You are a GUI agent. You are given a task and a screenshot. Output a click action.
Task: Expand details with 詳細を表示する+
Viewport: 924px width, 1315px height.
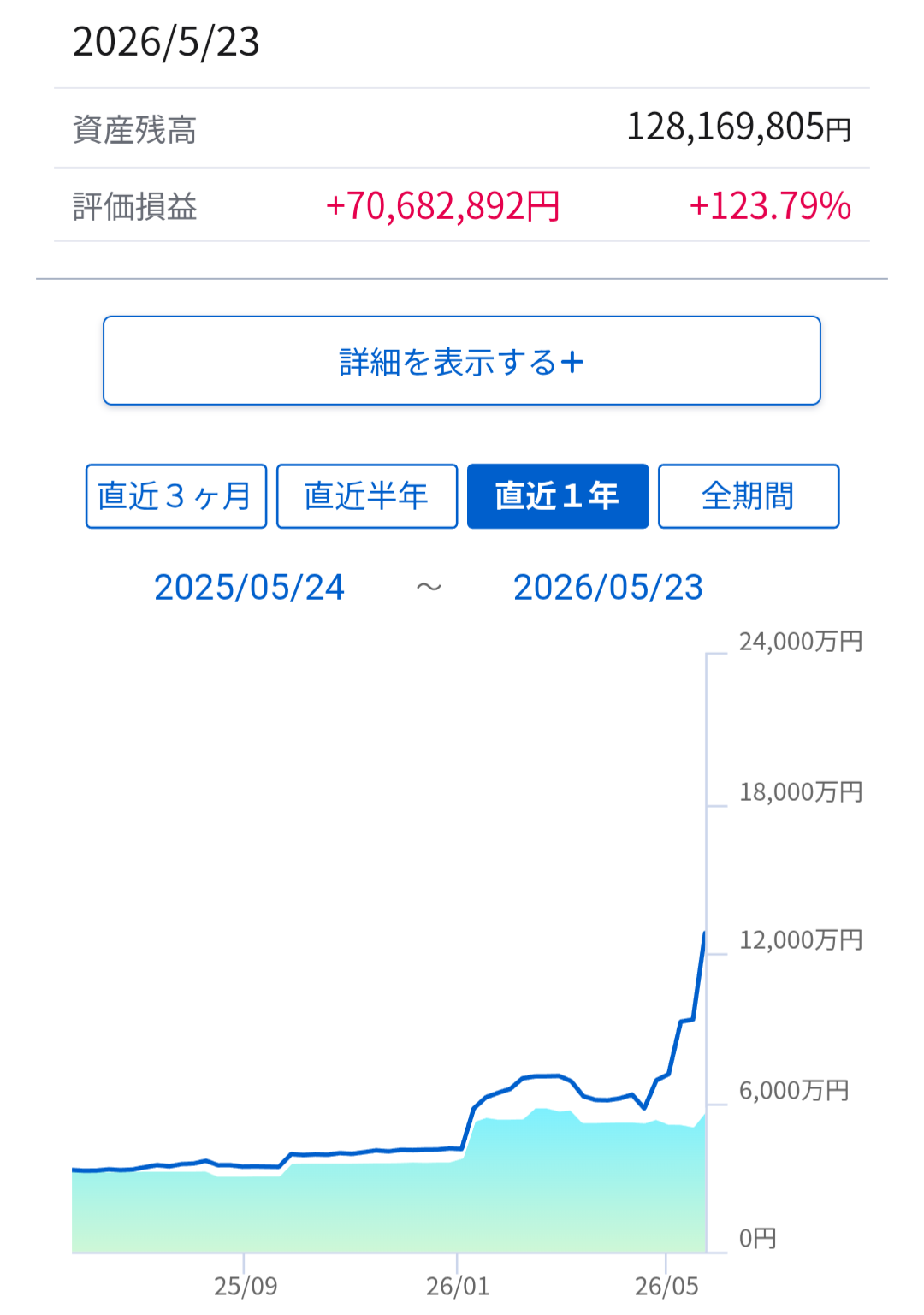tap(462, 360)
